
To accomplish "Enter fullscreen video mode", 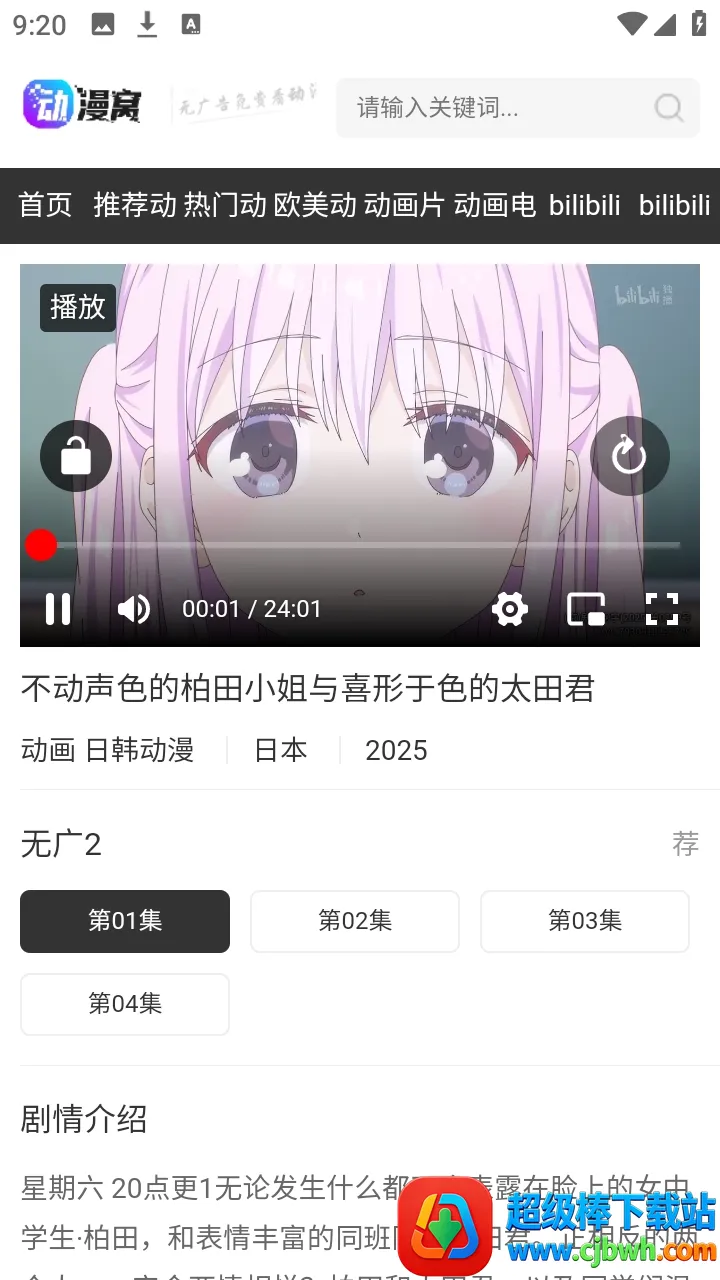I will (x=662, y=609).
